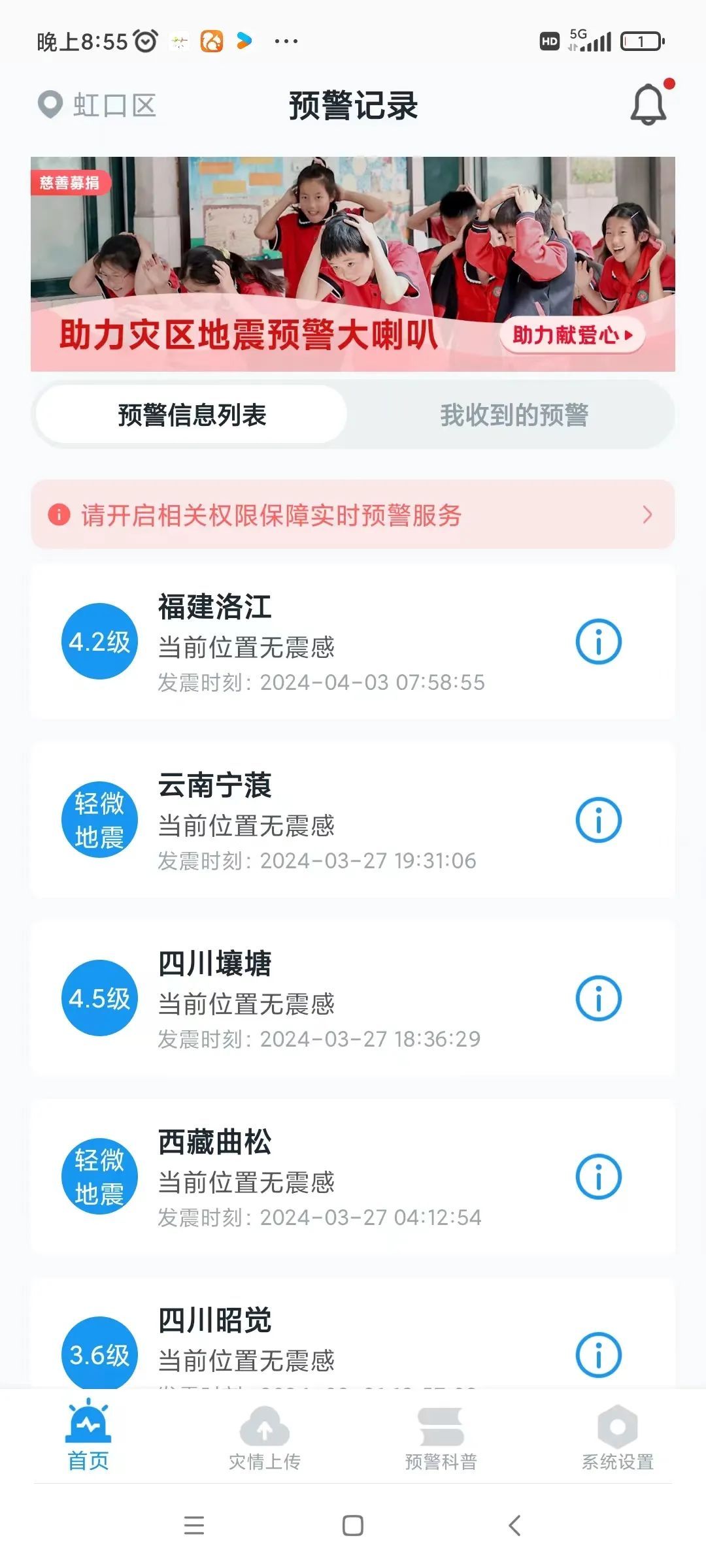This screenshot has width=706, height=1568.
Task: Show details icon for 四川壤塘
Action: 598,998
